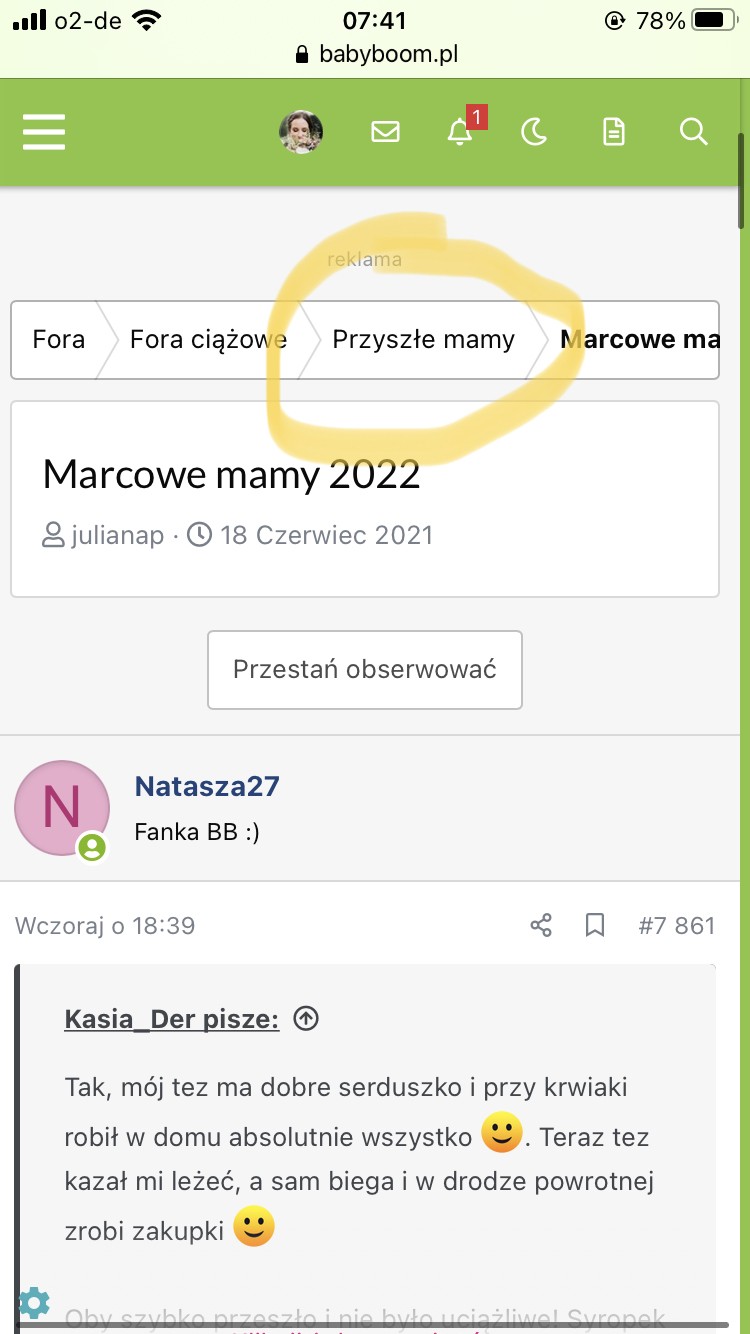Share post #7 861
Viewport: 750px width, 1334px height.
click(541, 925)
